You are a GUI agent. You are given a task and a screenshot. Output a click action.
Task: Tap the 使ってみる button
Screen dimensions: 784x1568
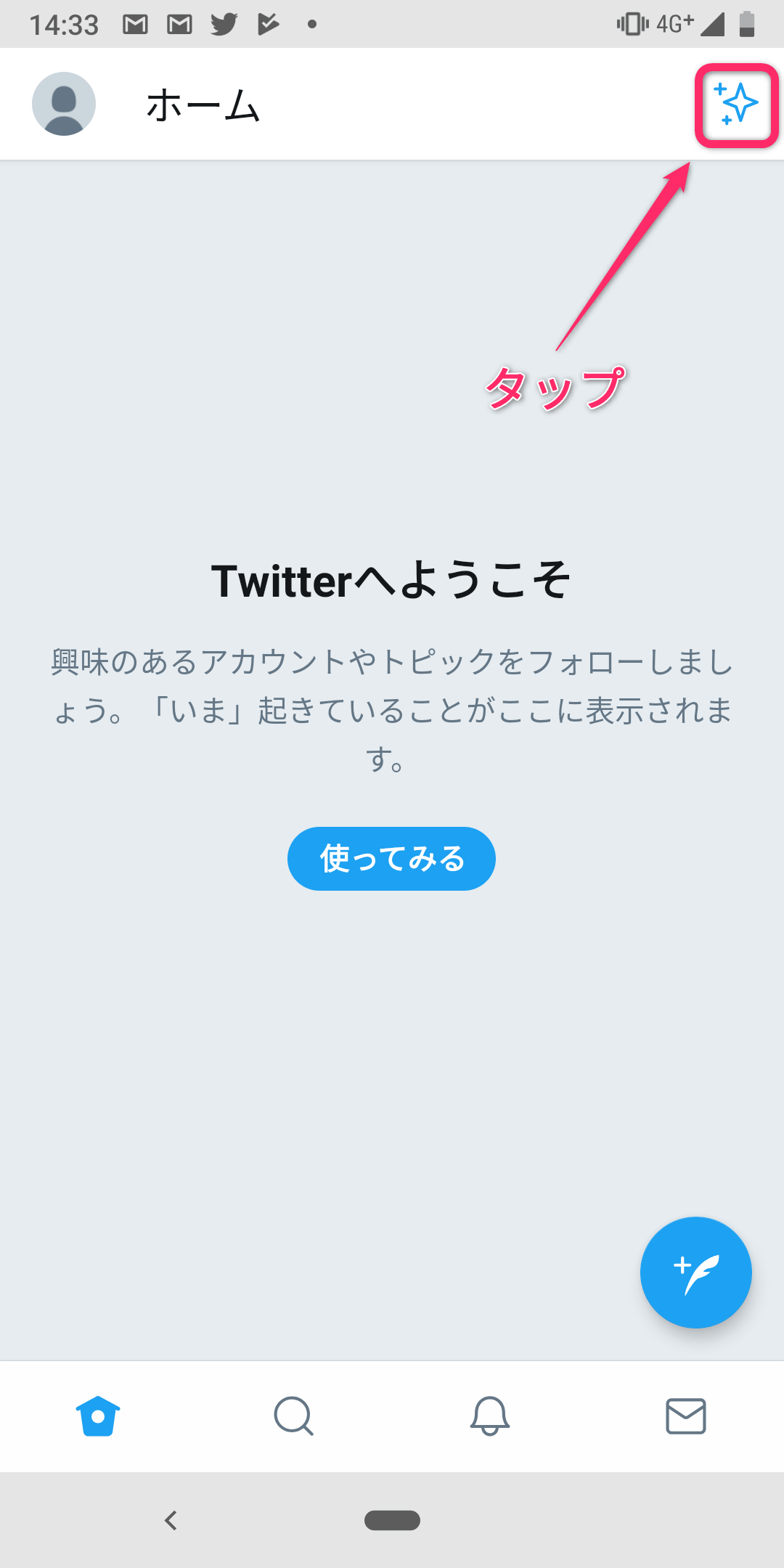(x=391, y=859)
